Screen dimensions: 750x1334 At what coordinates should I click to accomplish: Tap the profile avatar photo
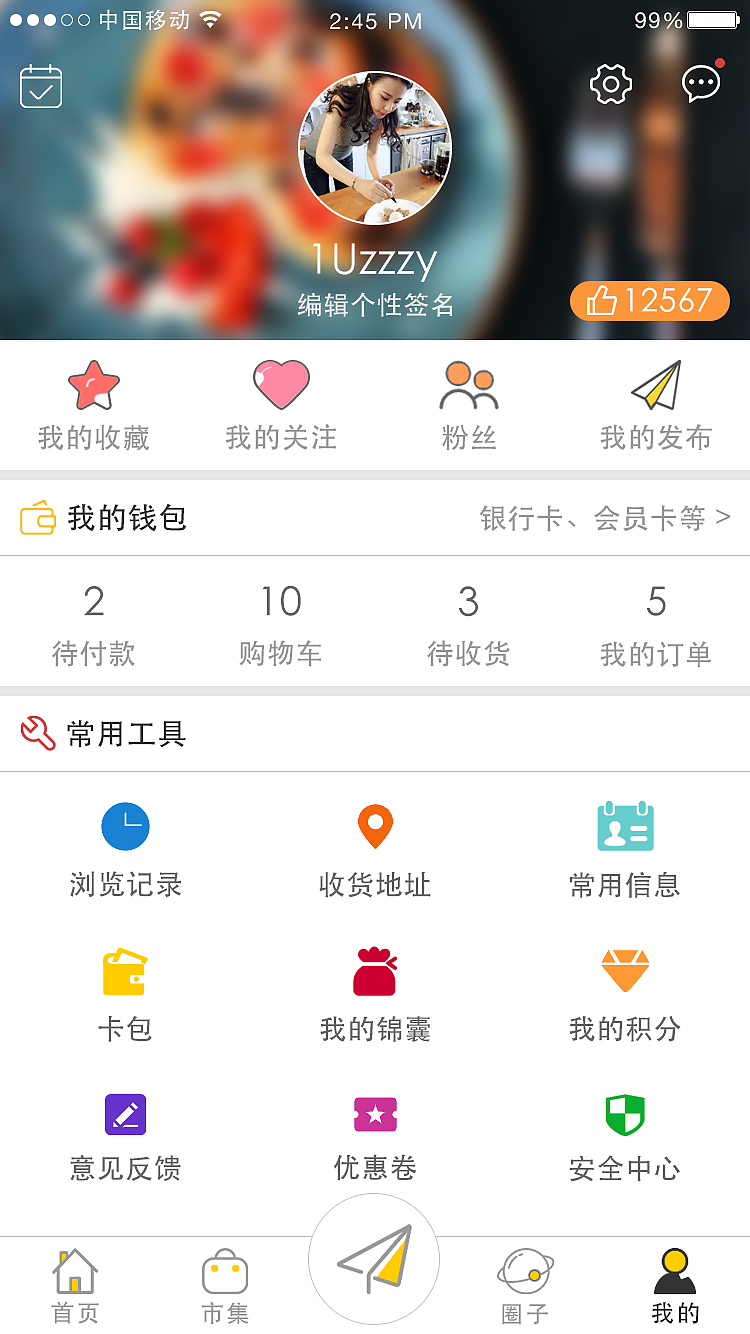coord(375,146)
